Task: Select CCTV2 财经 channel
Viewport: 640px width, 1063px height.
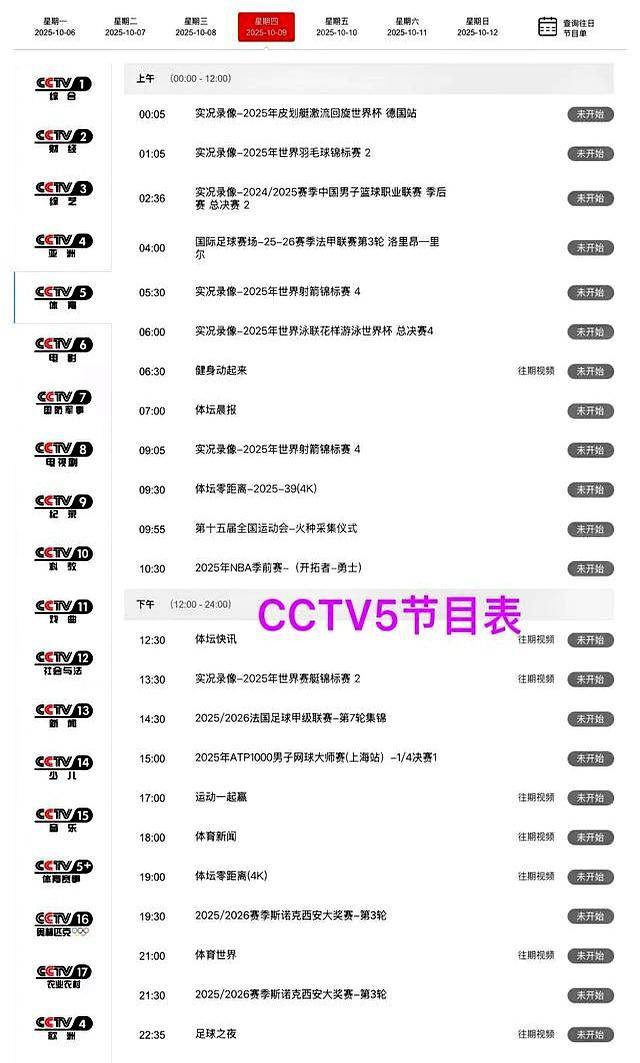Action: tap(63, 140)
